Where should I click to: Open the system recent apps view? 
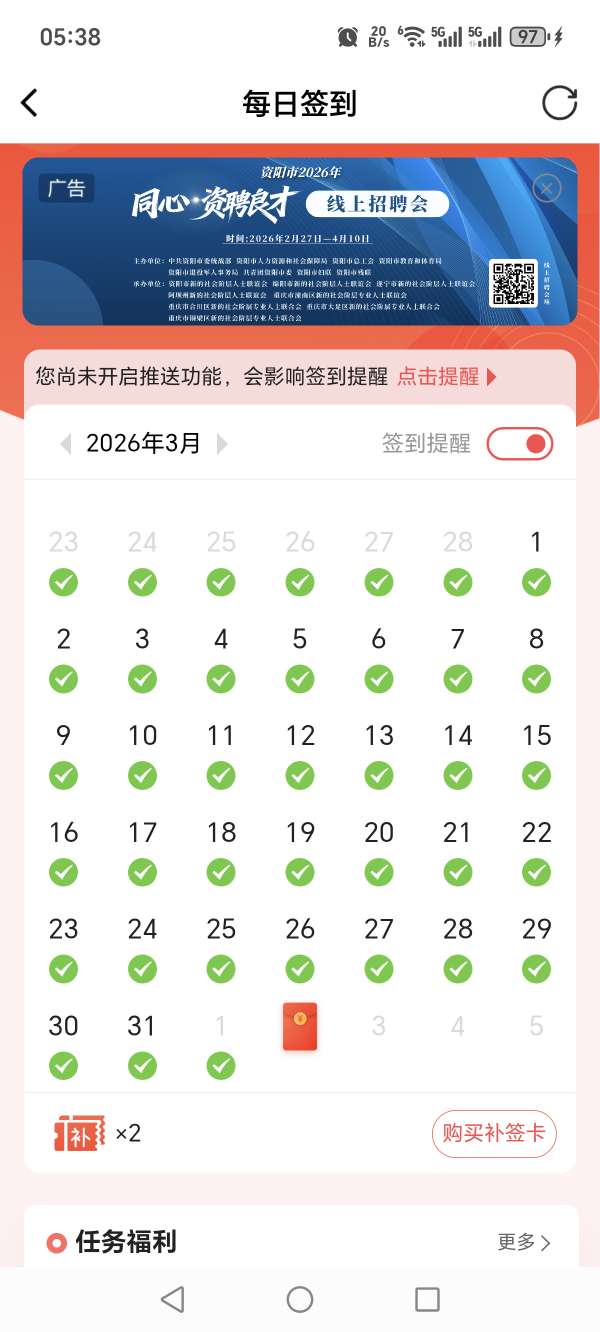coord(427,1299)
